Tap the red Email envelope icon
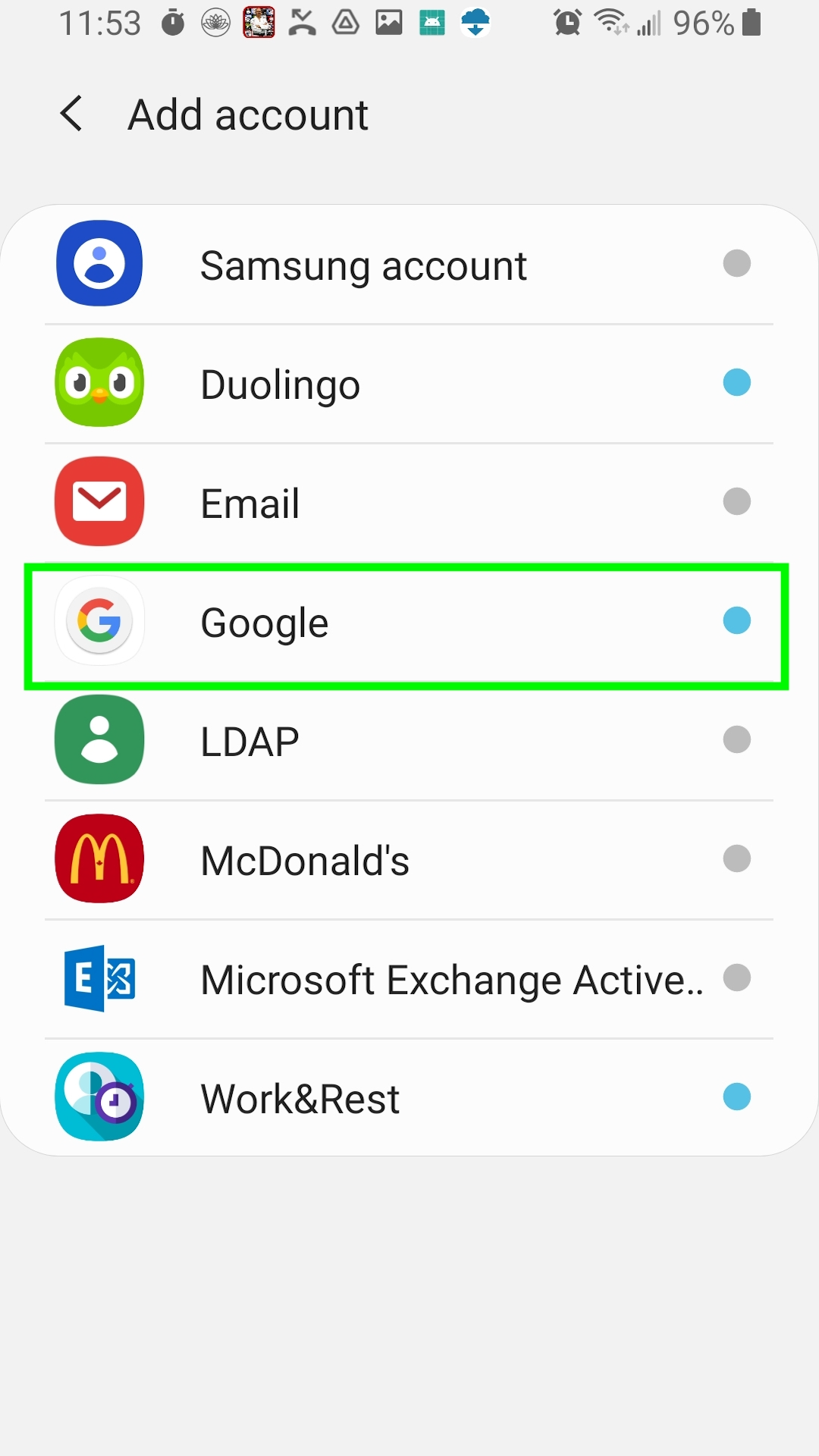This screenshot has width=819, height=1456. point(99,501)
